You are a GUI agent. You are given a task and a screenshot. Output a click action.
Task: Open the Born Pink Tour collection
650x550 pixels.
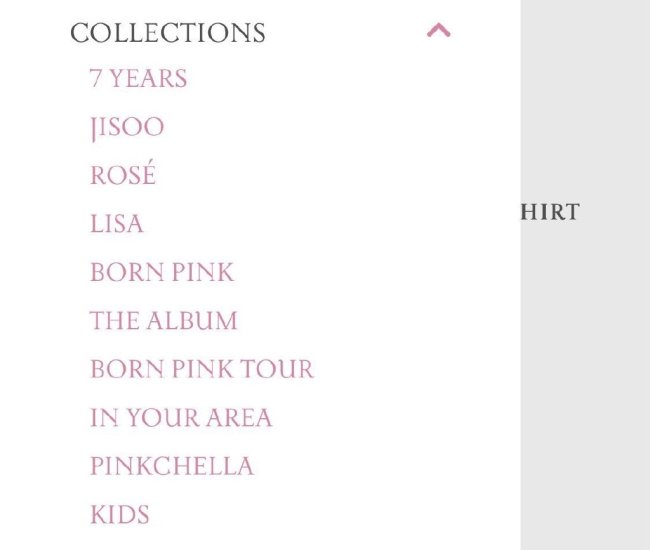tap(202, 369)
